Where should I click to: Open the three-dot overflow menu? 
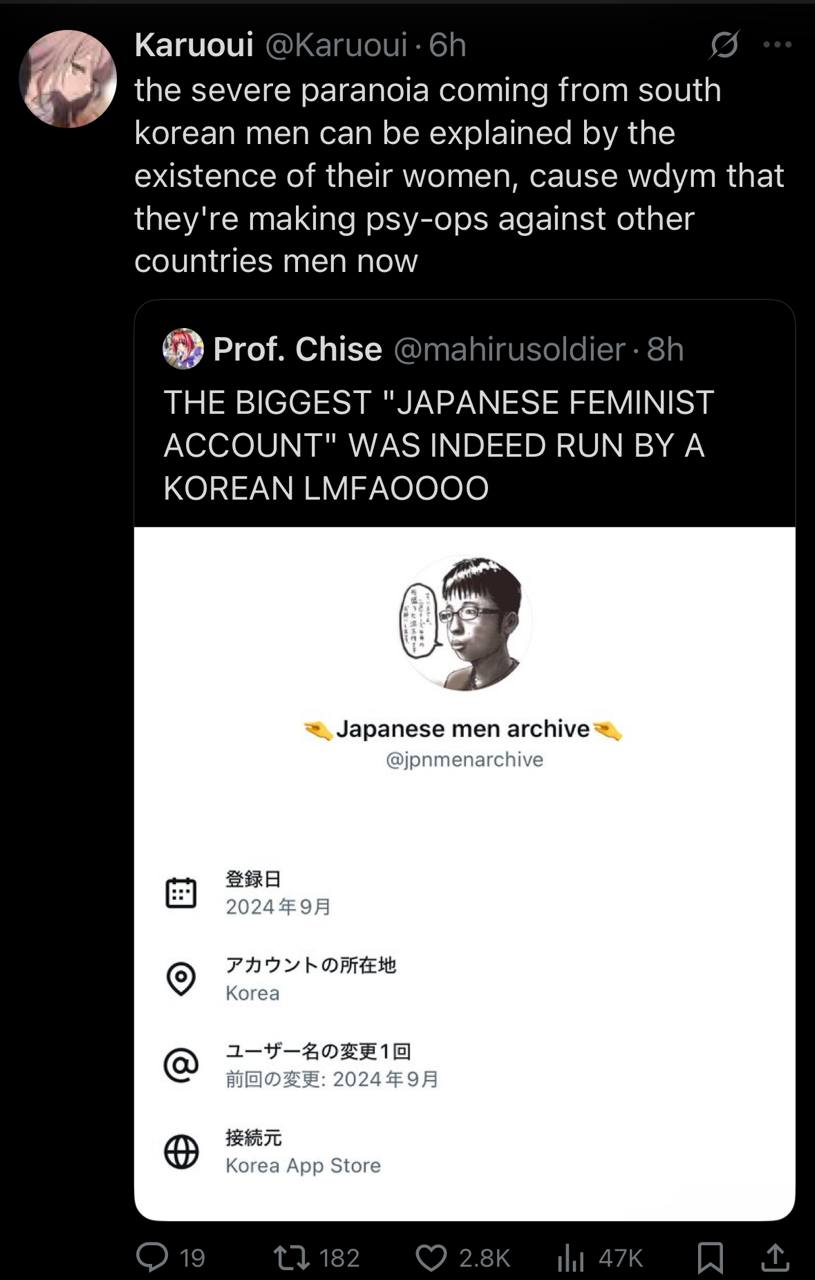pos(777,45)
